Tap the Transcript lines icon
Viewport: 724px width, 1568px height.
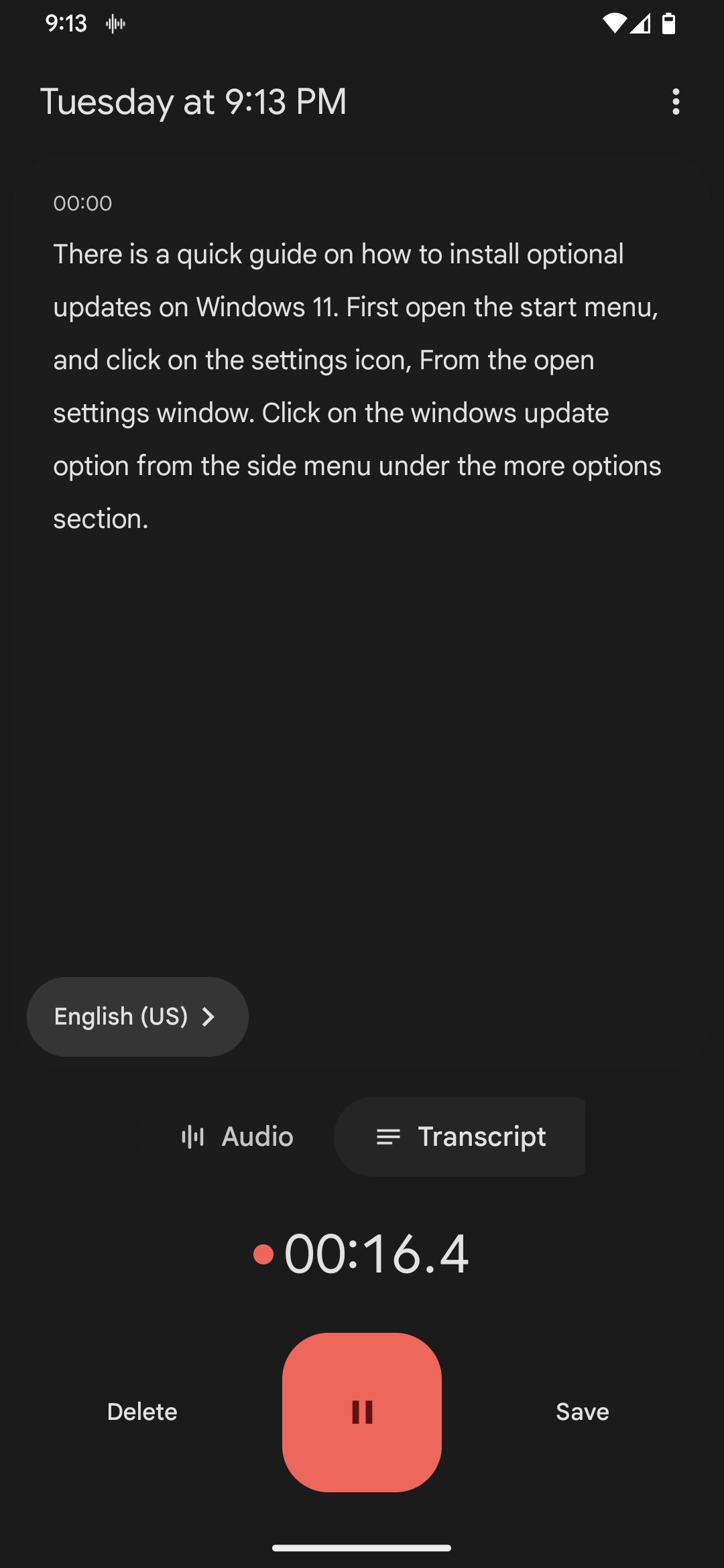pyautogui.click(x=389, y=1136)
